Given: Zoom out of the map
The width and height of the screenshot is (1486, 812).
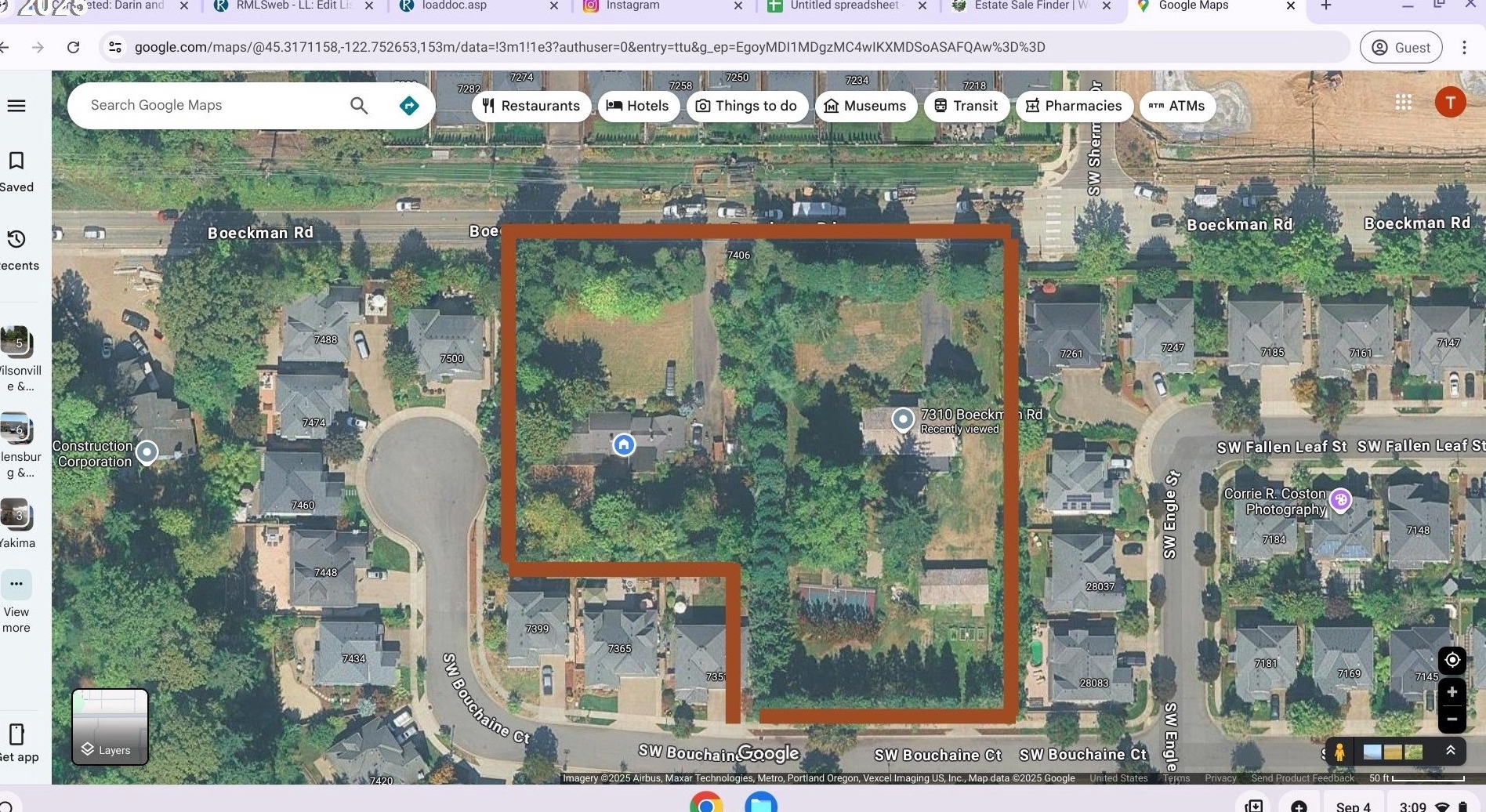Looking at the screenshot, I should 1452,719.
